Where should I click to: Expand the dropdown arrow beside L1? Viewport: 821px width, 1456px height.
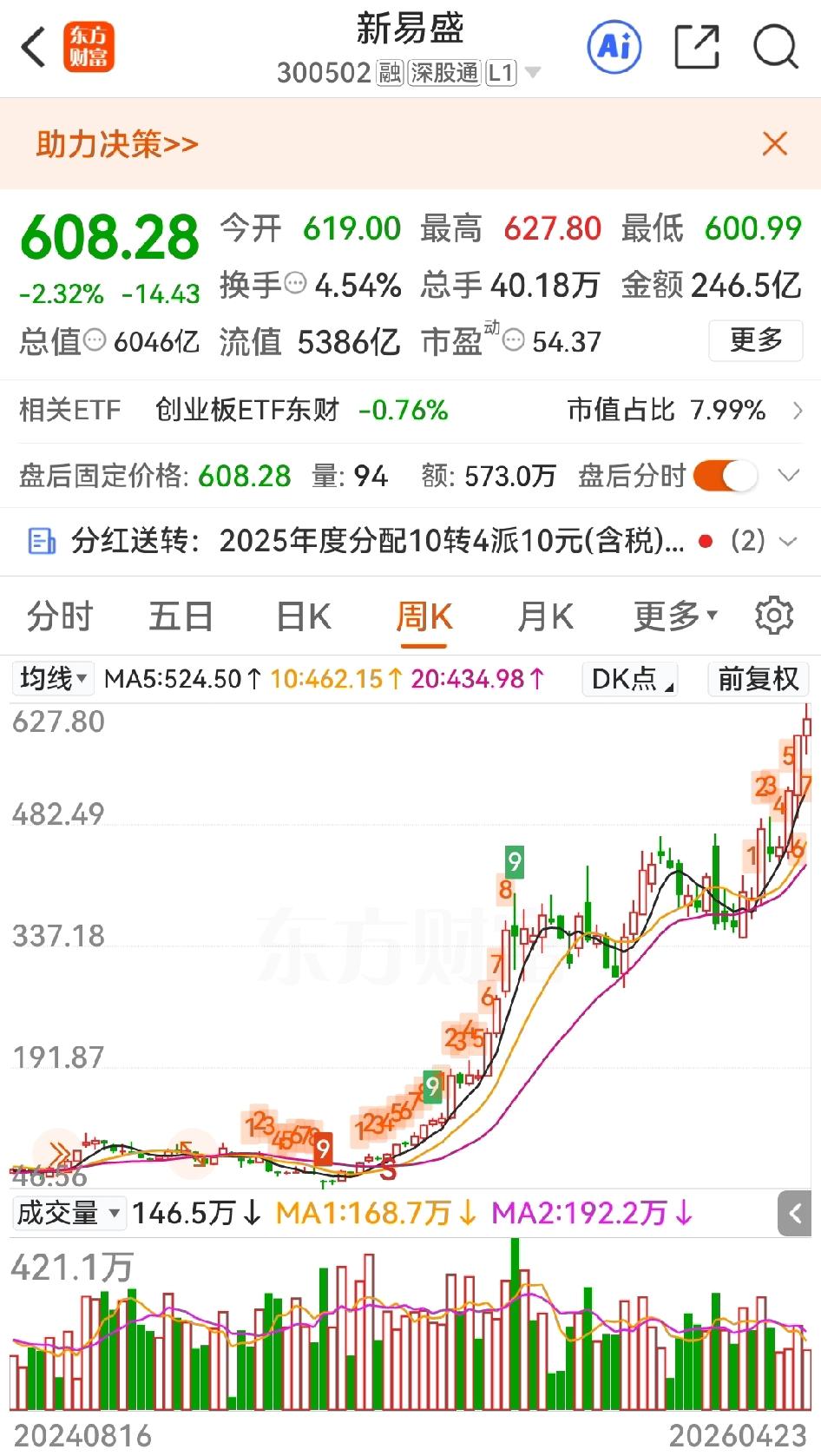[x=533, y=73]
